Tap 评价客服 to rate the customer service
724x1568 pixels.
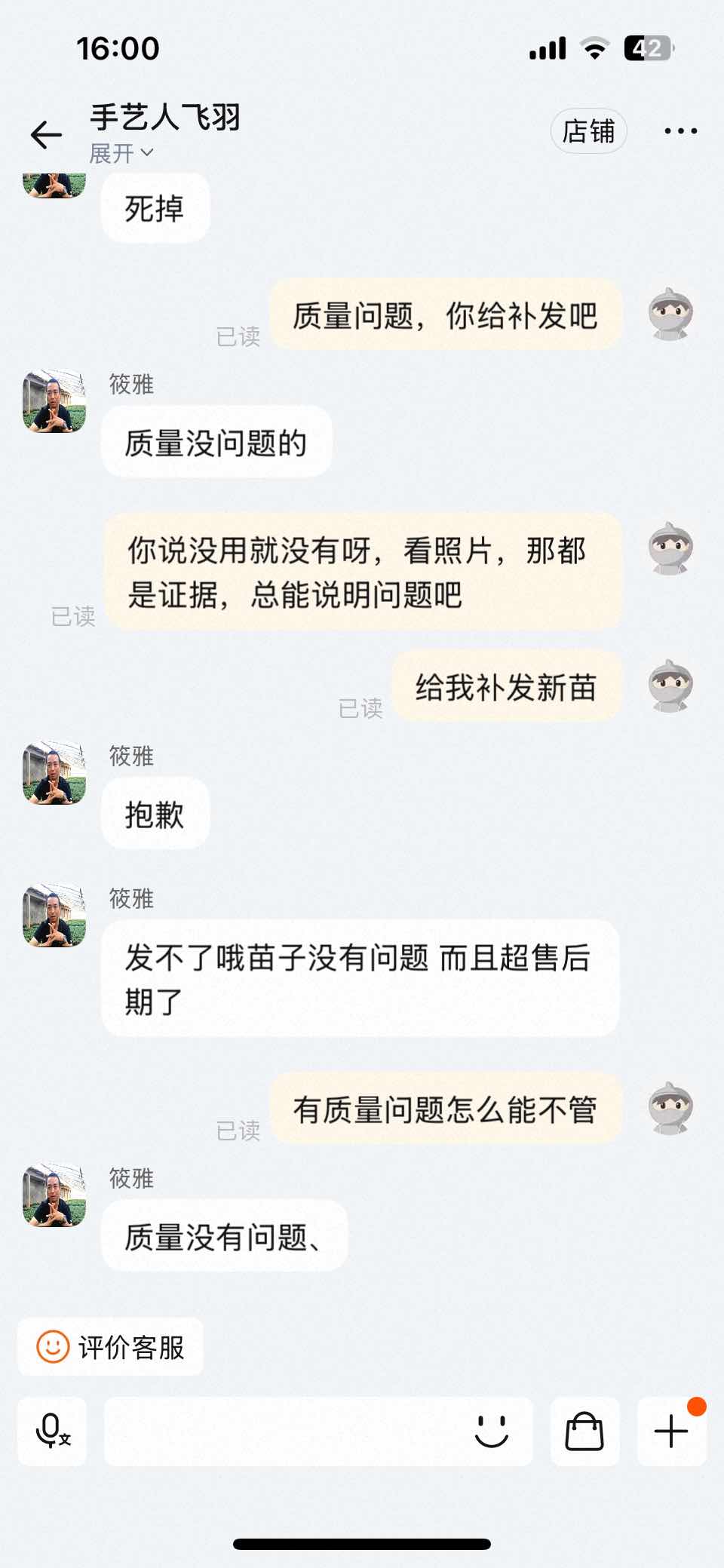(x=111, y=1347)
